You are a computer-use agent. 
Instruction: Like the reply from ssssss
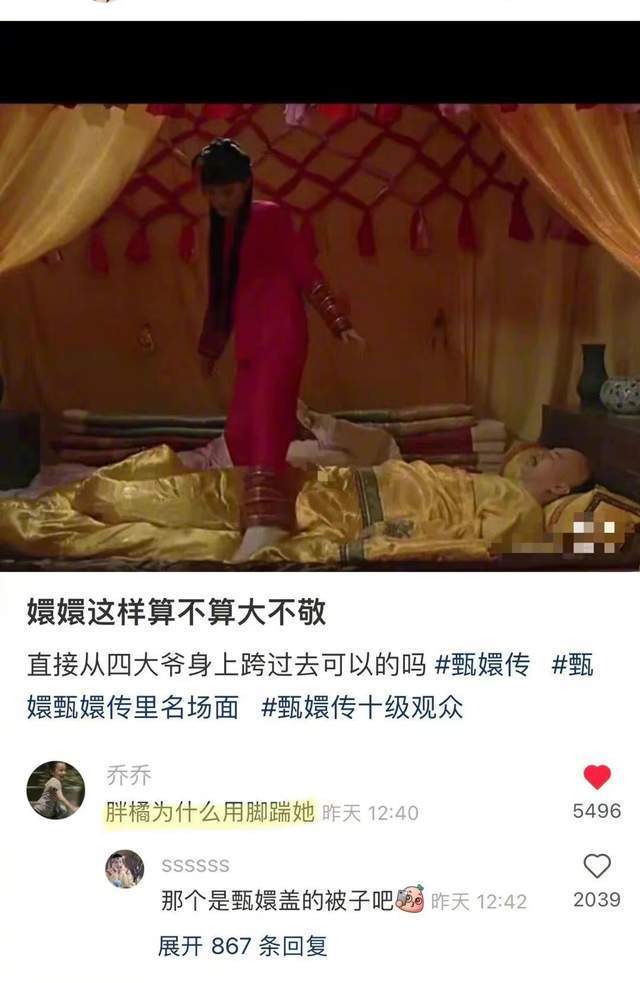pos(597,866)
